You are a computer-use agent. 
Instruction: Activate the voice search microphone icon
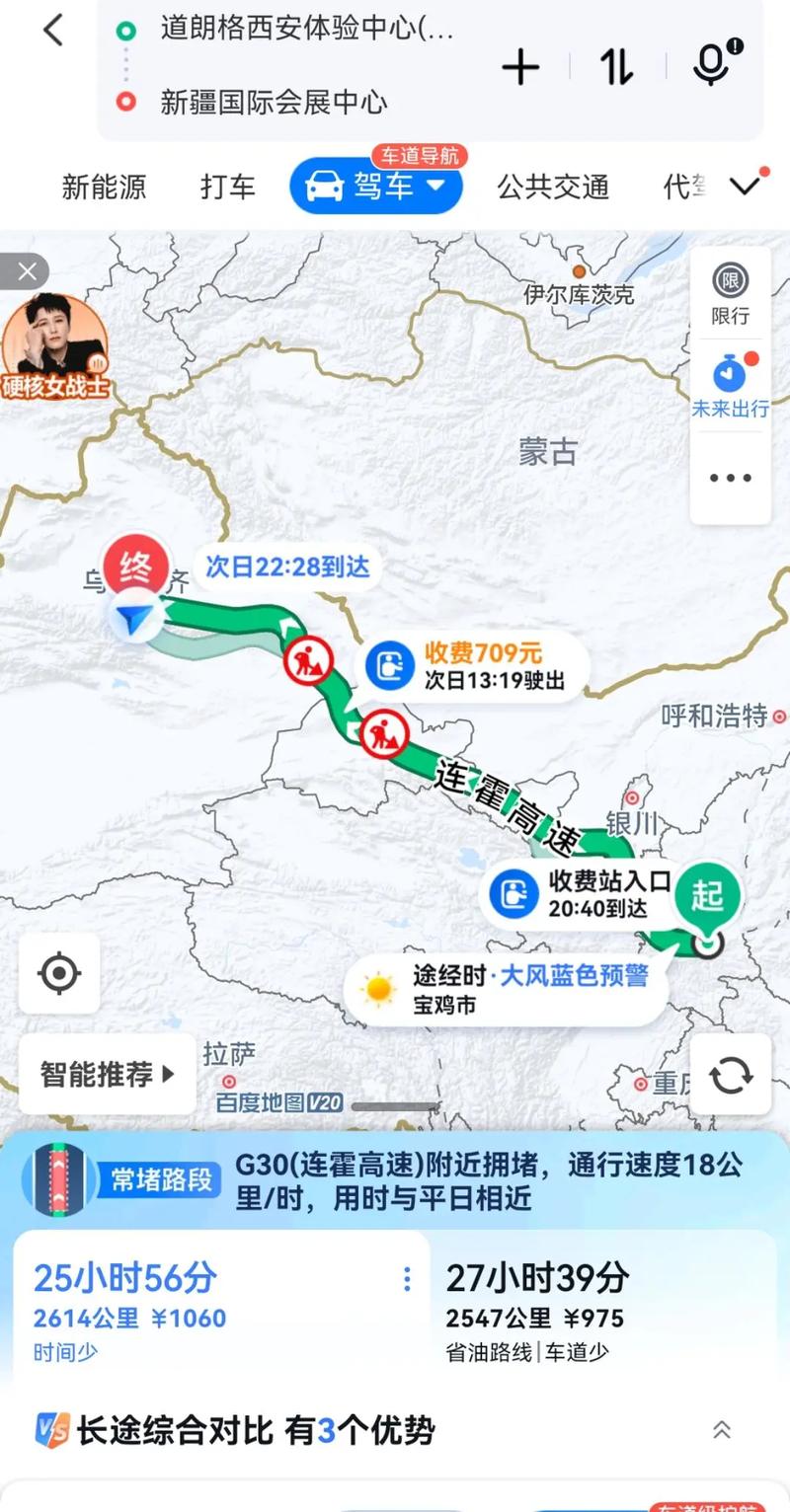pos(709,62)
